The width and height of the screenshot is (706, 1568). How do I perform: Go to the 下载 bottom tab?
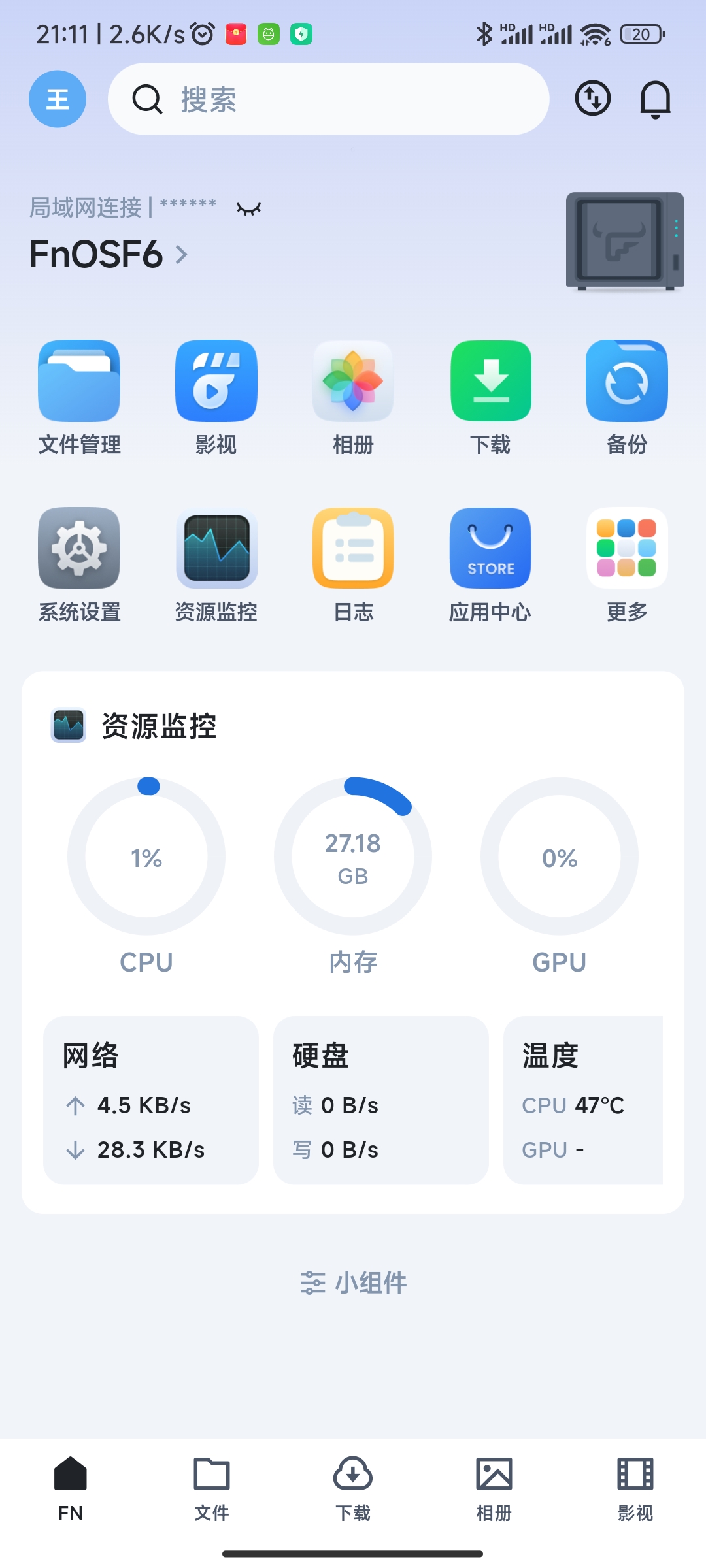click(353, 1486)
